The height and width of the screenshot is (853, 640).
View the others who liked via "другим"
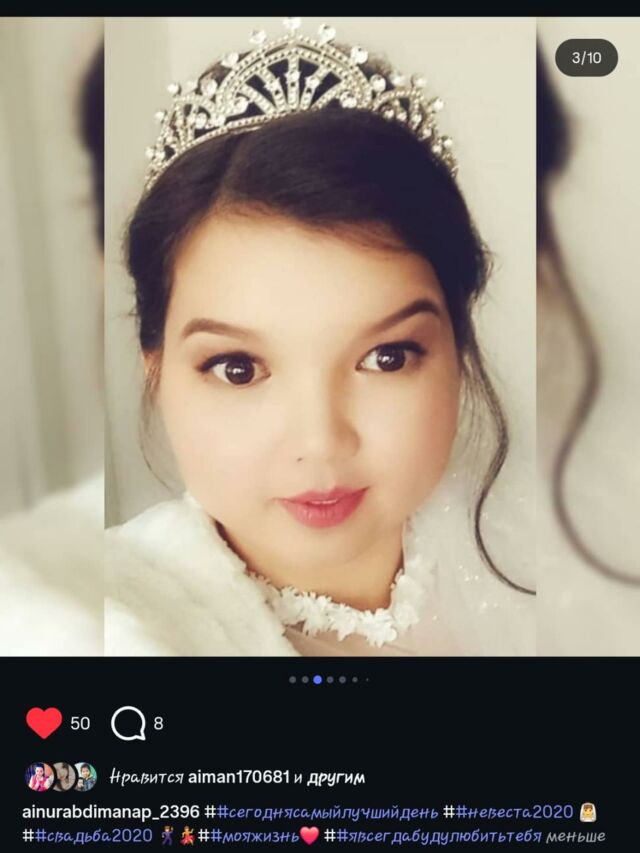coord(336,777)
